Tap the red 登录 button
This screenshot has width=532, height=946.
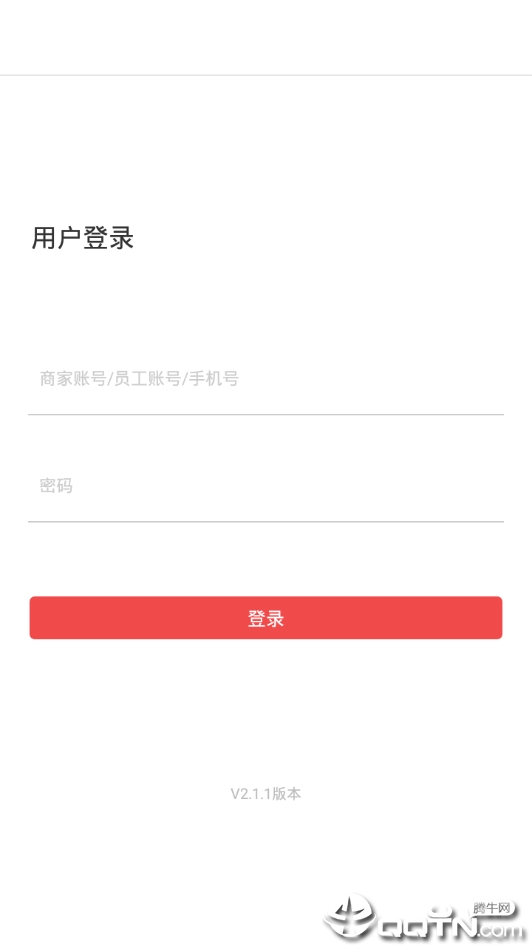click(x=266, y=618)
